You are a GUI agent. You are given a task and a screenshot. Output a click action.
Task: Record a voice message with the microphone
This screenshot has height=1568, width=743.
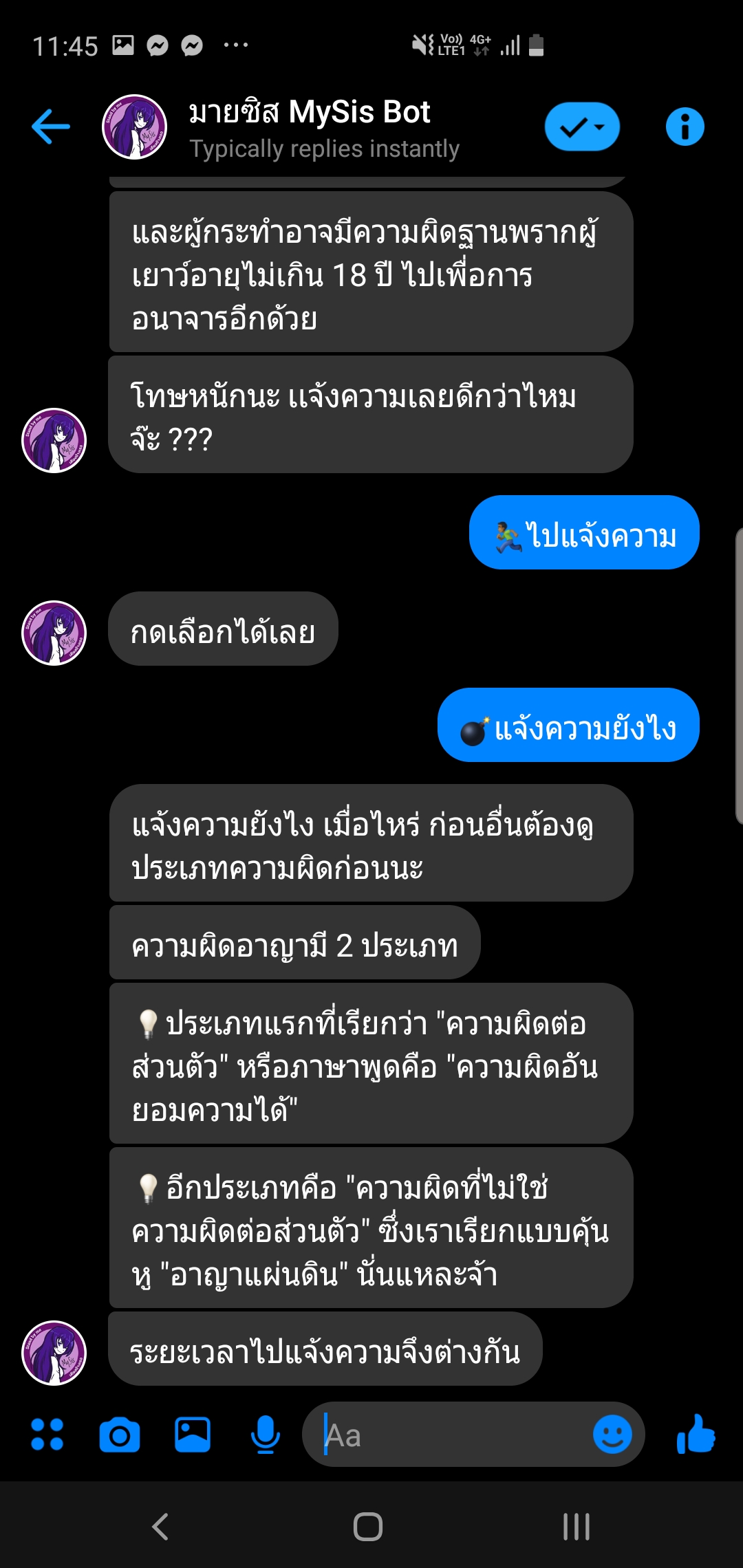(265, 1435)
